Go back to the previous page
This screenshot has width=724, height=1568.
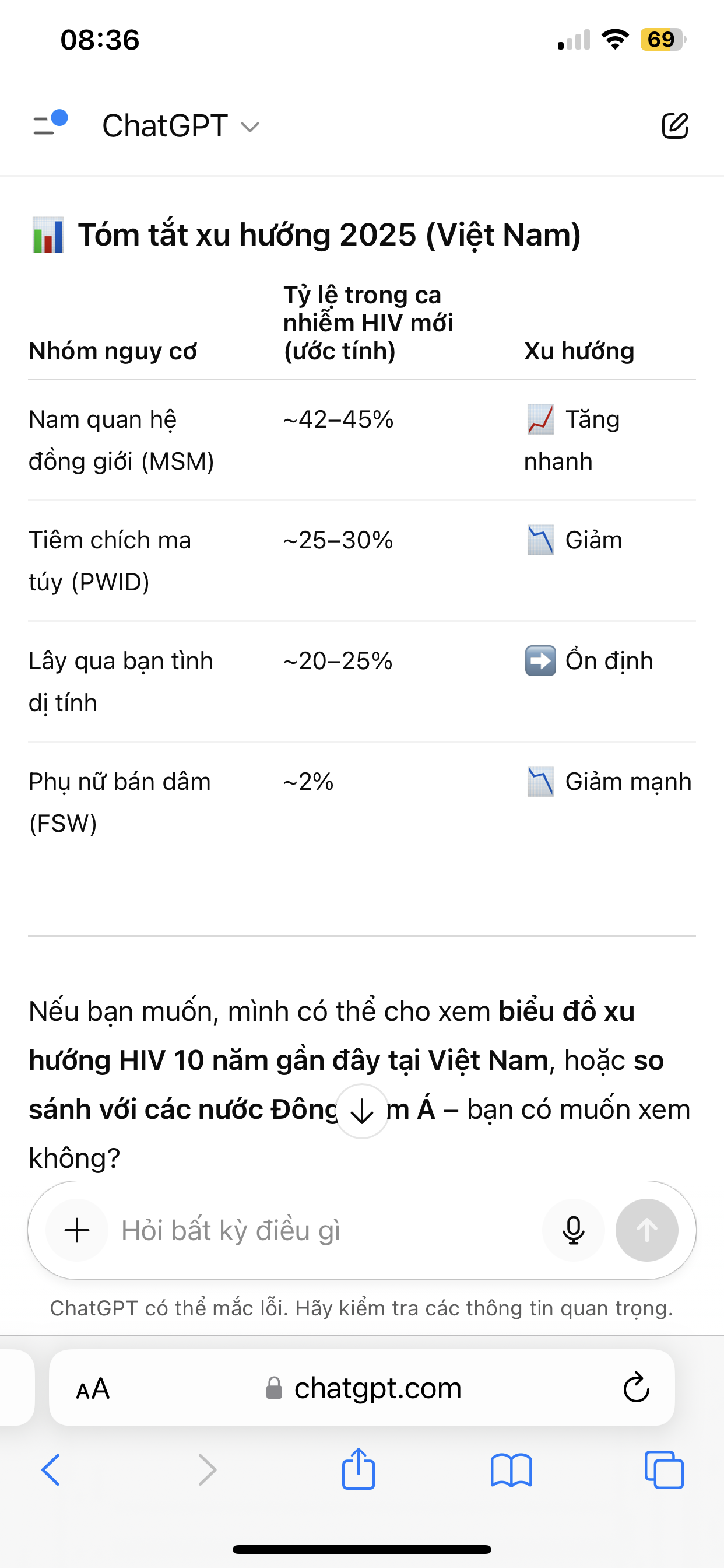point(51,1470)
